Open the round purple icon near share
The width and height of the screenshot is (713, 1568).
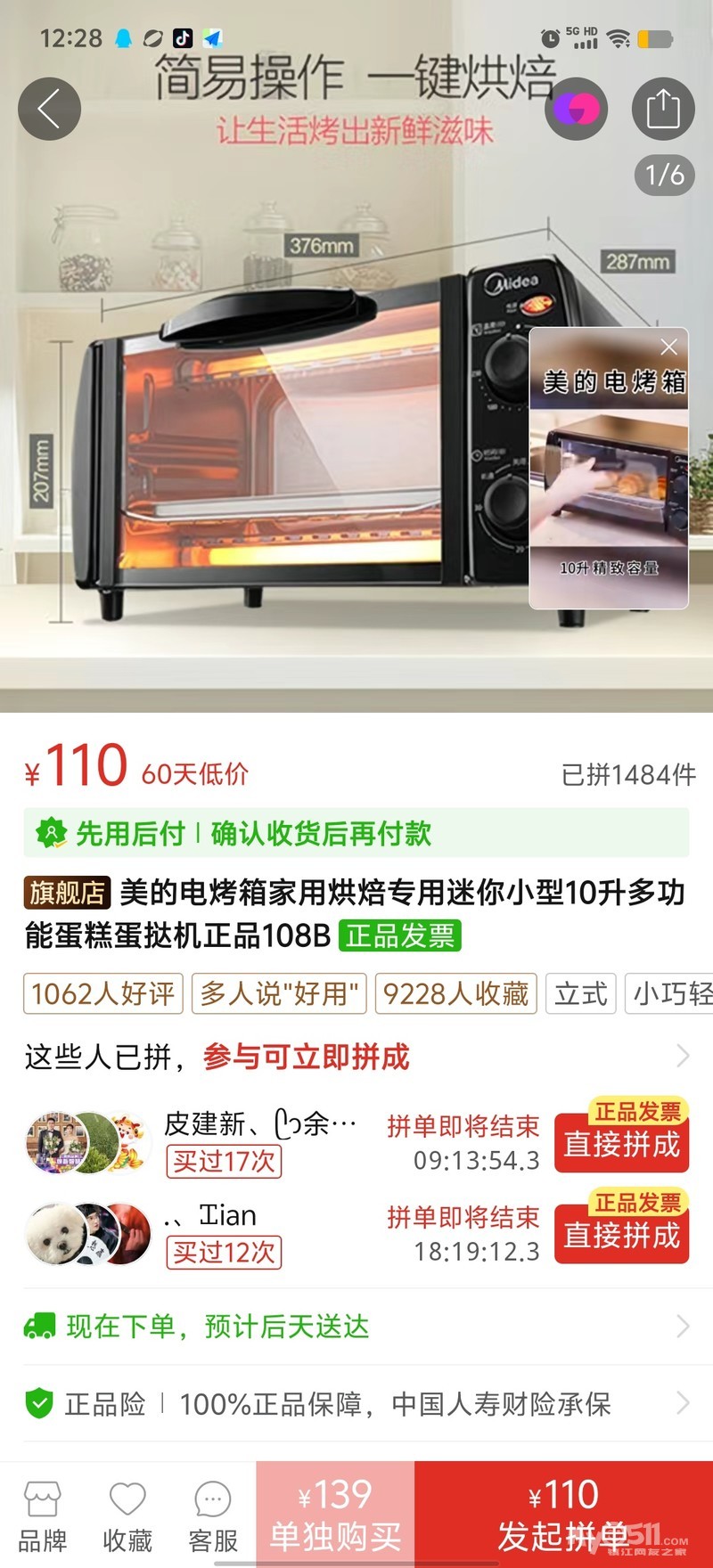pos(576,109)
